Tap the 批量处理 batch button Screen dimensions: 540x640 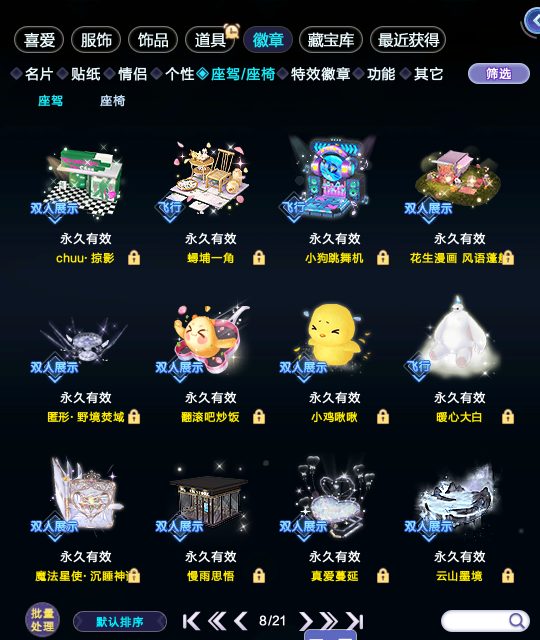[x=42, y=620]
